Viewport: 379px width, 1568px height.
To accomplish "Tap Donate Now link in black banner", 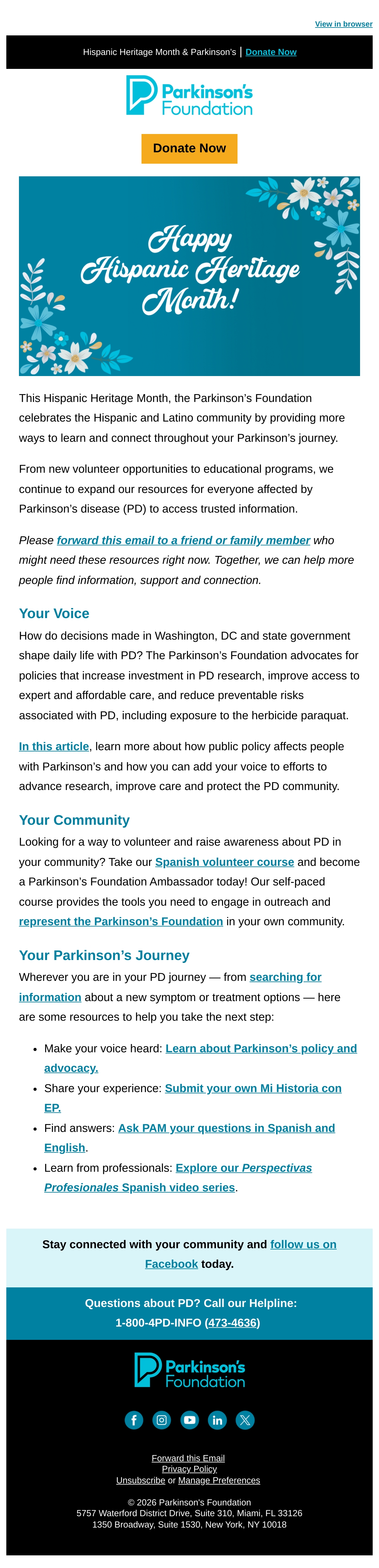I will click(271, 52).
